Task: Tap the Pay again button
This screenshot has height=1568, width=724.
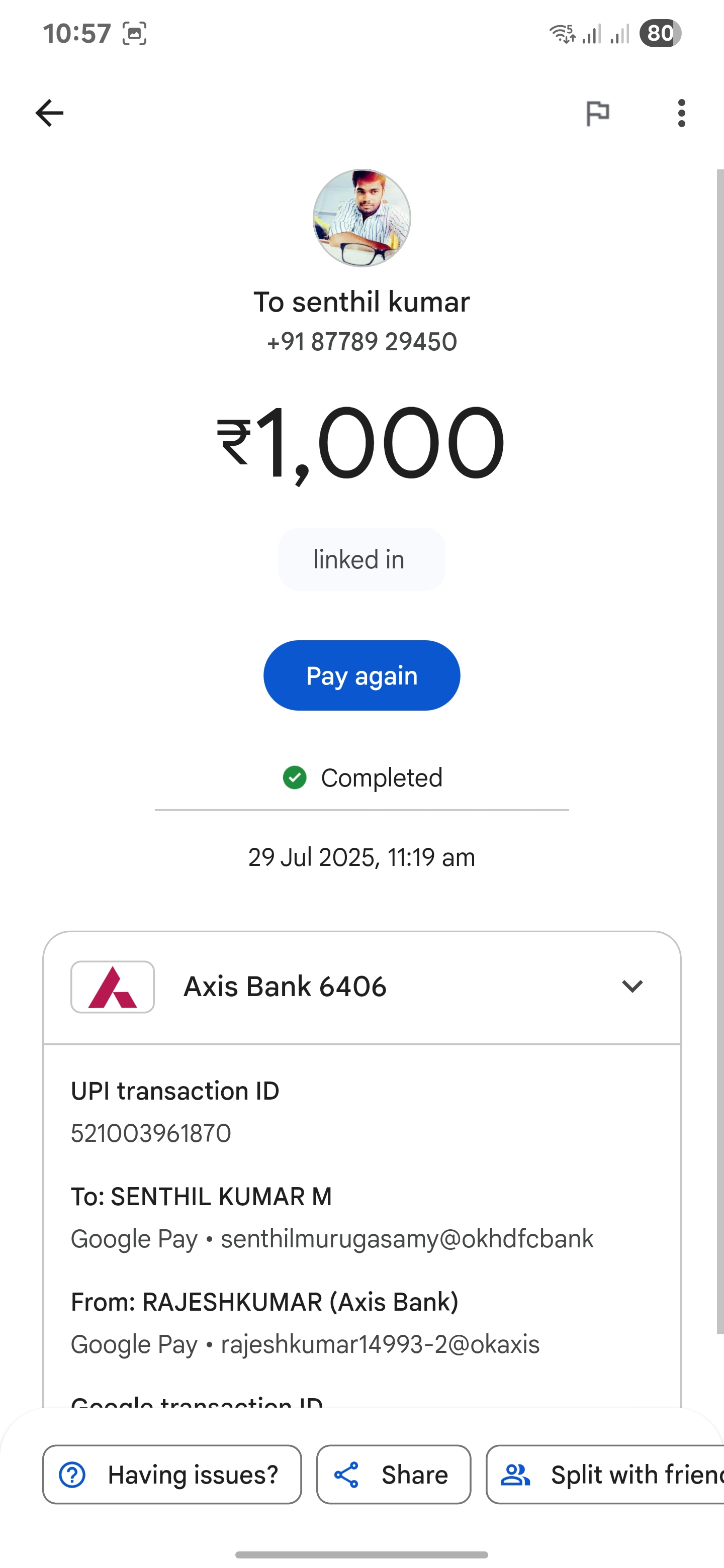Action: (x=361, y=675)
